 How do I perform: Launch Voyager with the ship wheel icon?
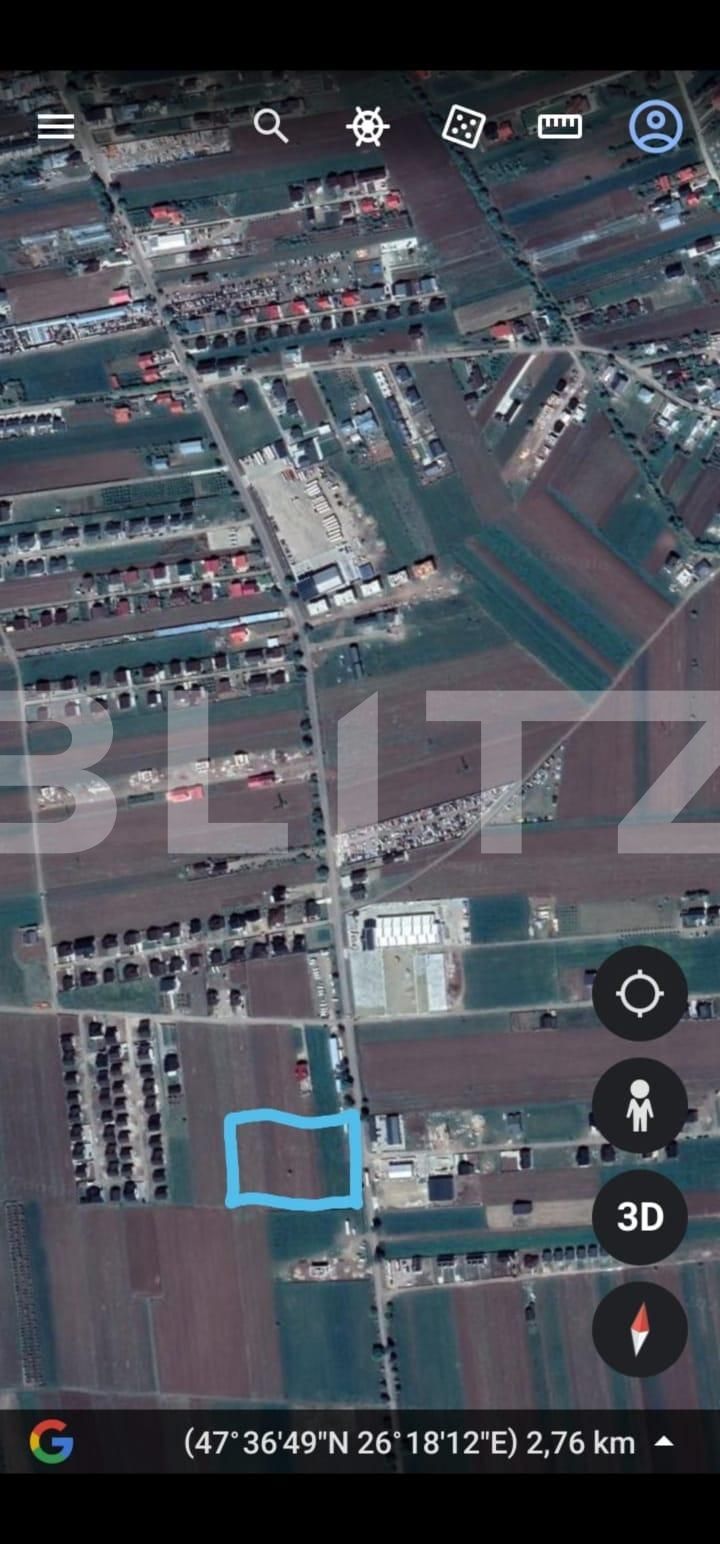(x=367, y=126)
